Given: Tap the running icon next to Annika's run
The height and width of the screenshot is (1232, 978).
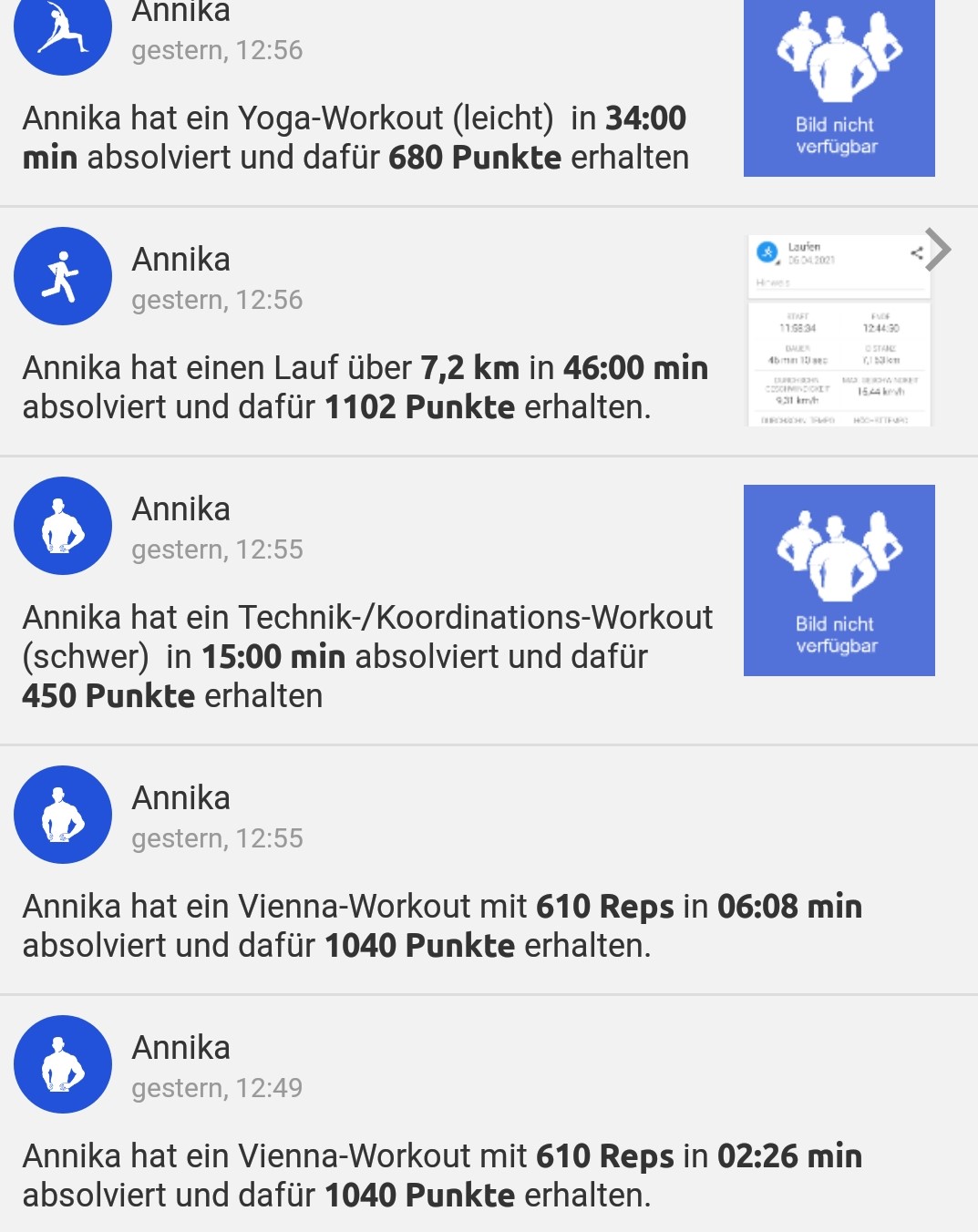Looking at the screenshot, I should (63, 276).
